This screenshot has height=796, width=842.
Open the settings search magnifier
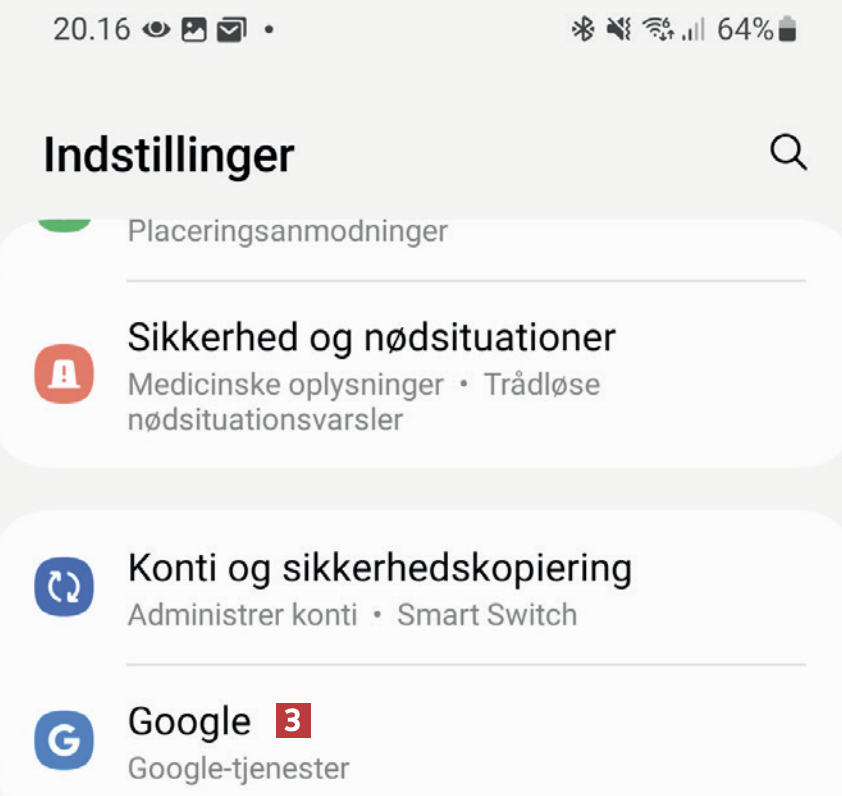(788, 154)
